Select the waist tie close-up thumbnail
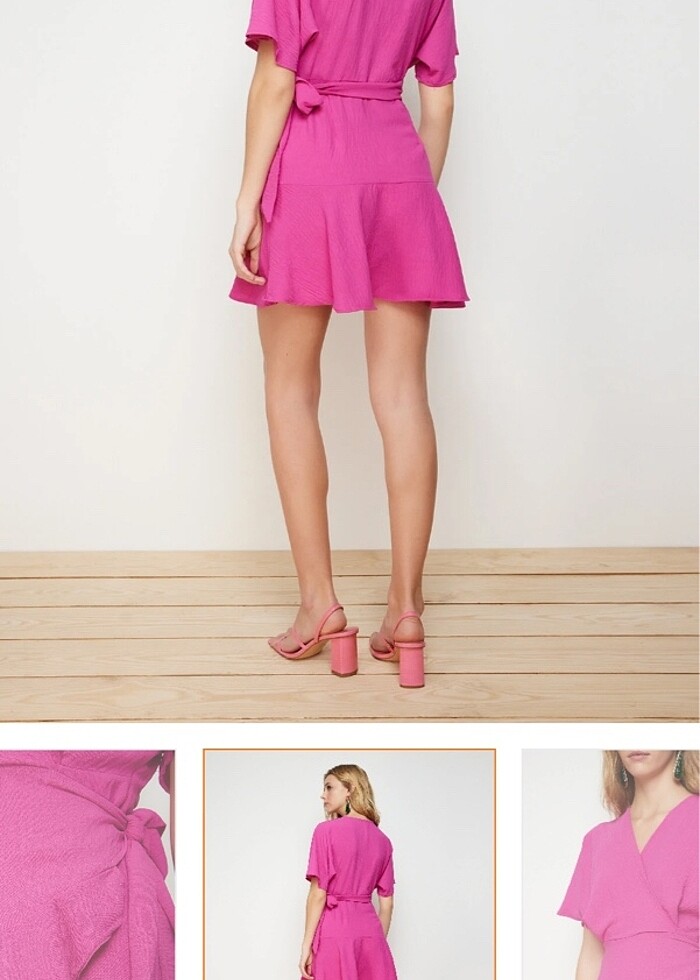This screenshot has height=980, width=700. click(87, 865)
